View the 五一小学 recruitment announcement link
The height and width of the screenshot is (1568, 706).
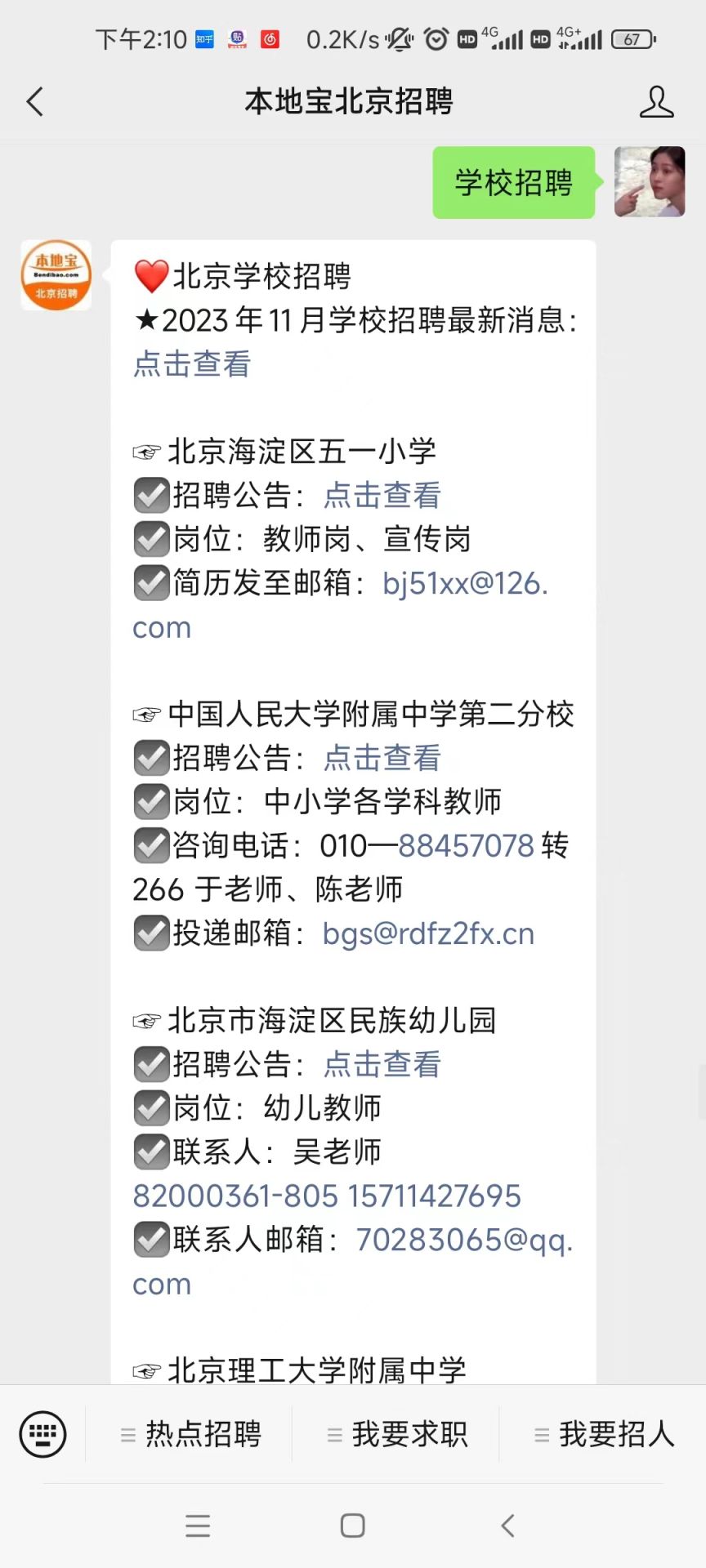click(382, 495)
